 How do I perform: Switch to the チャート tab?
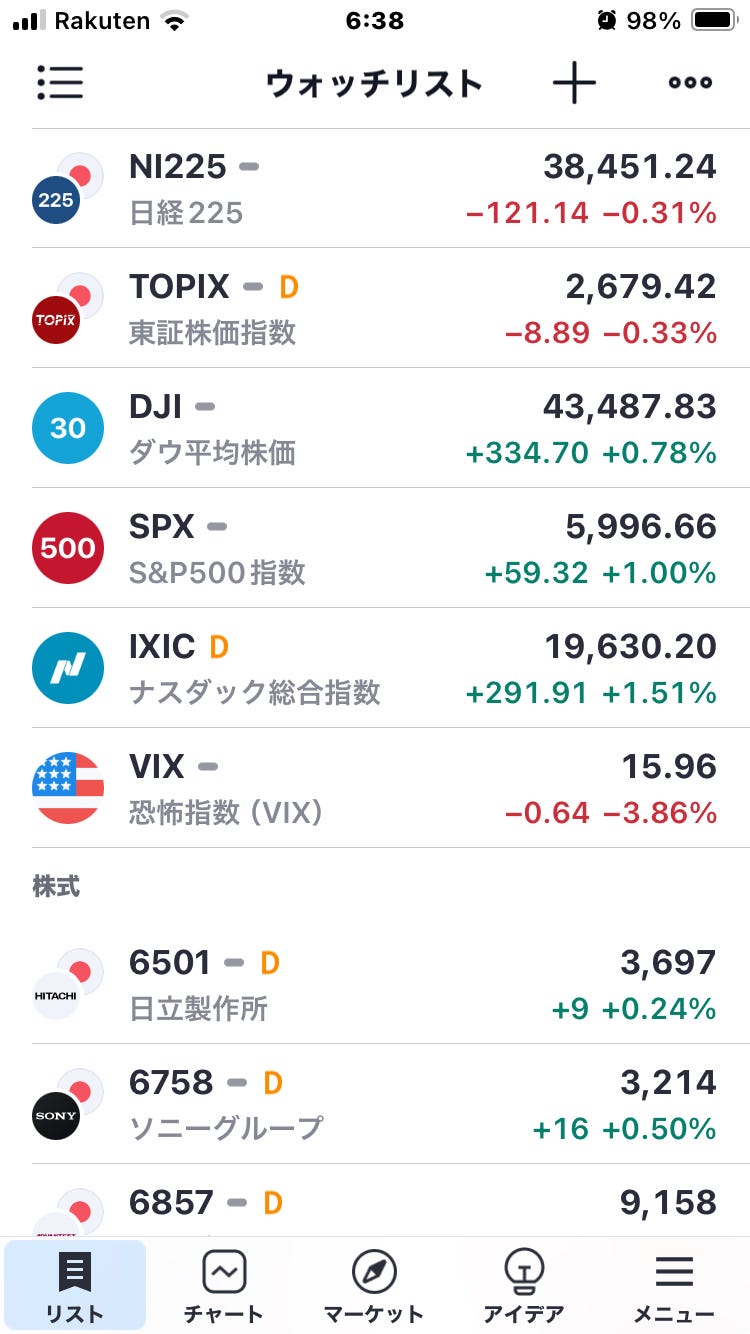[224, 1286]
